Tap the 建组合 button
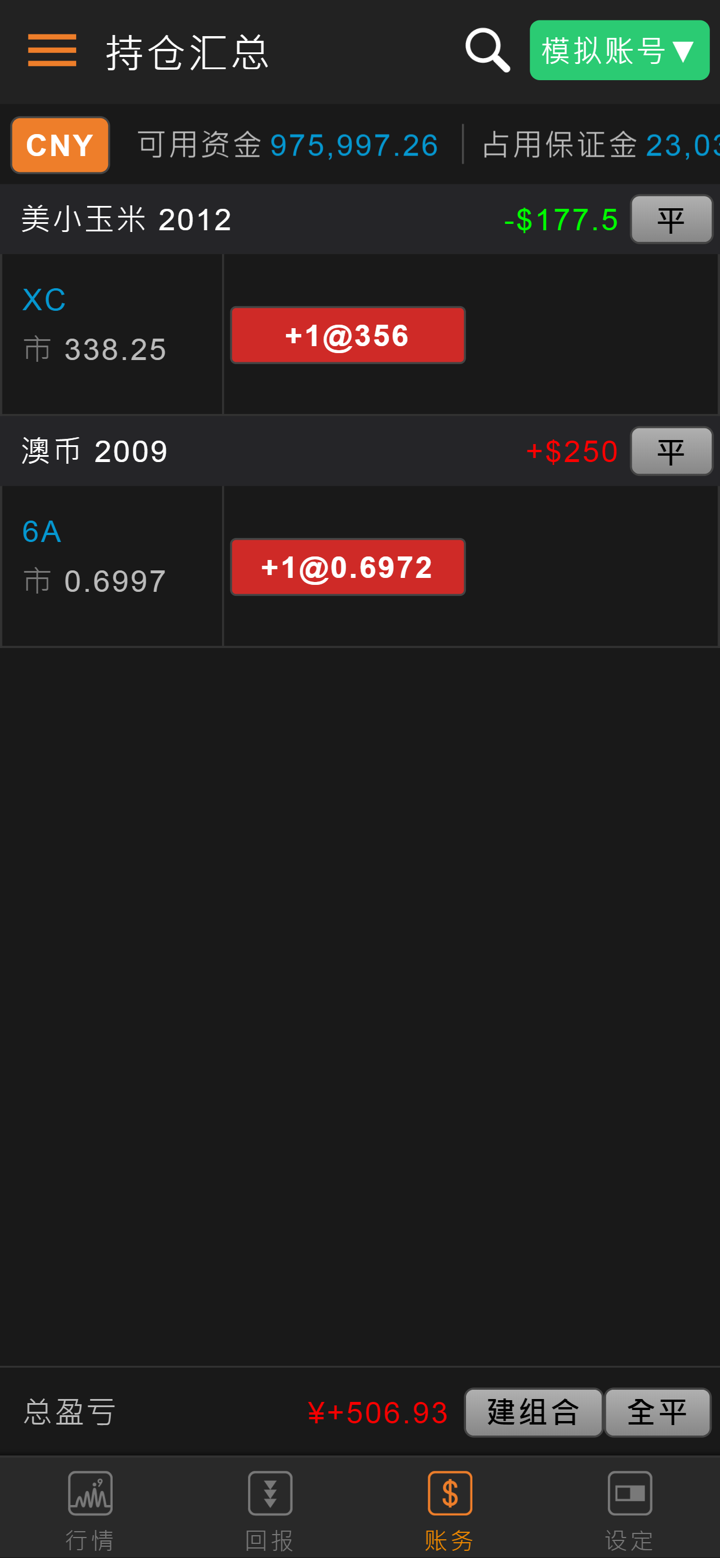The width and height of the screenshot is (720, 1558). (533, 1412)
